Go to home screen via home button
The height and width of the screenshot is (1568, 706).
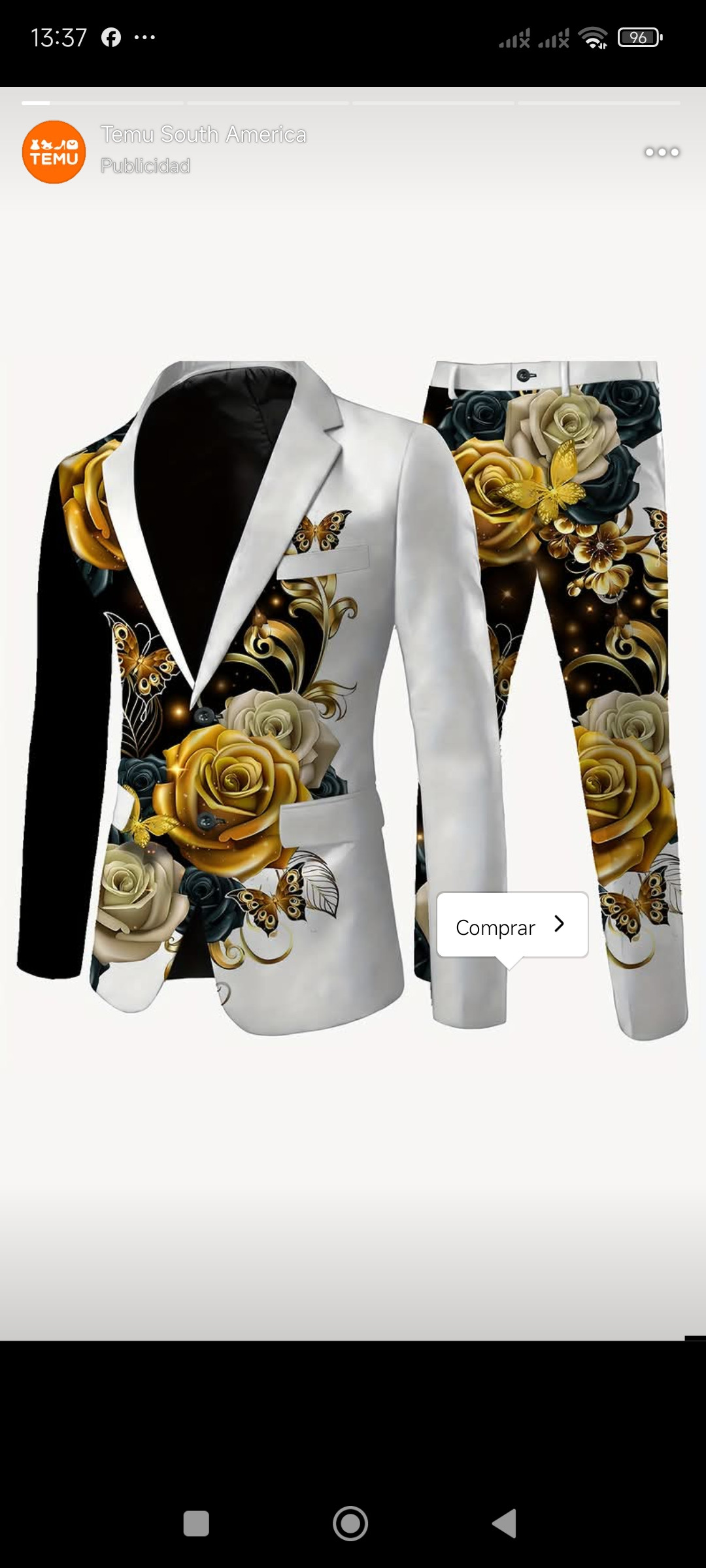click(350, 1524)
